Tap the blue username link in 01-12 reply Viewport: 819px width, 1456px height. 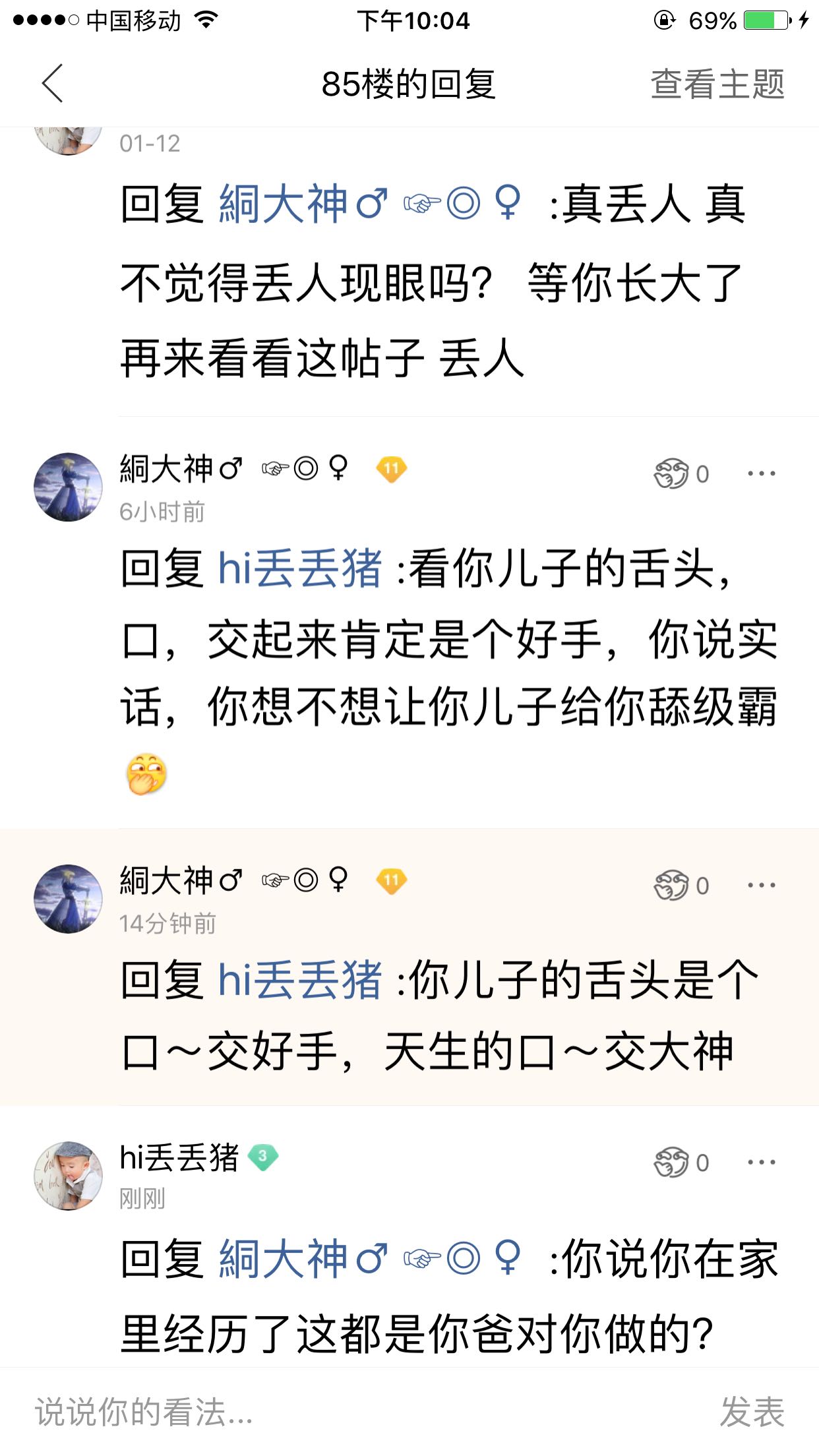point(371,203)
